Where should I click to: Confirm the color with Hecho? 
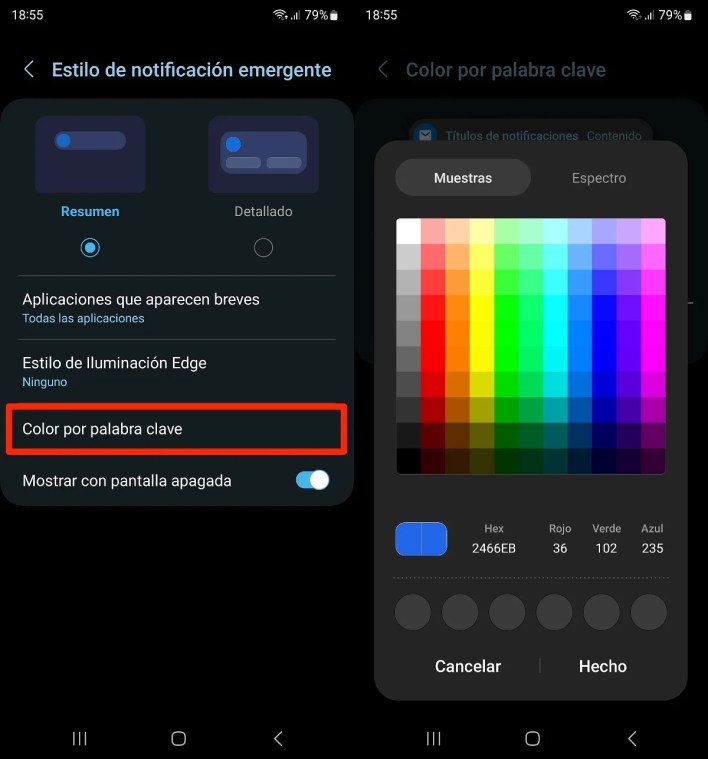pos(603,667)
